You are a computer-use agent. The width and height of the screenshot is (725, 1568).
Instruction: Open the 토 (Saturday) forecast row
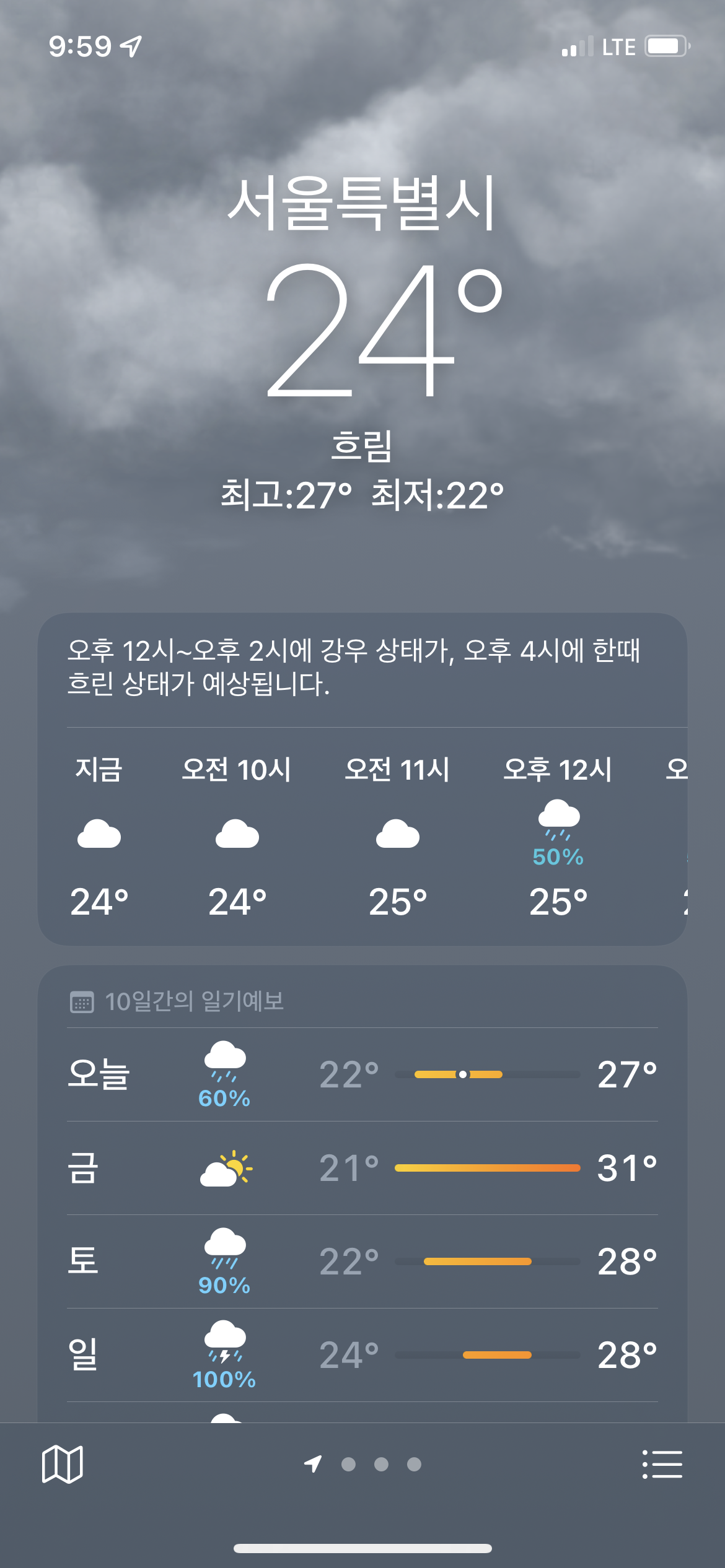[362, 1261]
